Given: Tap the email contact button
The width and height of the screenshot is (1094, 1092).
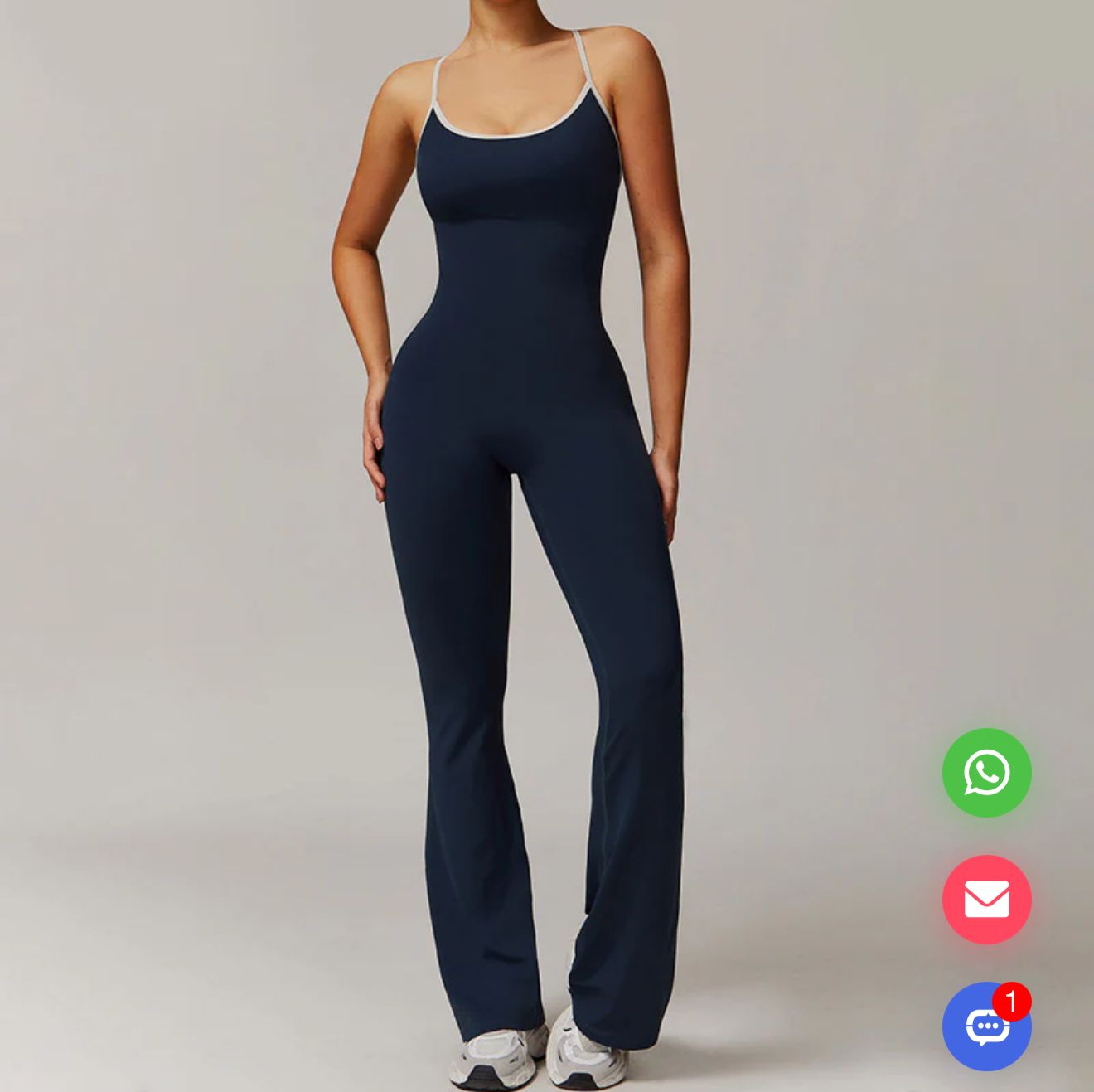Looking at the screenshot, I should [986, 900].
